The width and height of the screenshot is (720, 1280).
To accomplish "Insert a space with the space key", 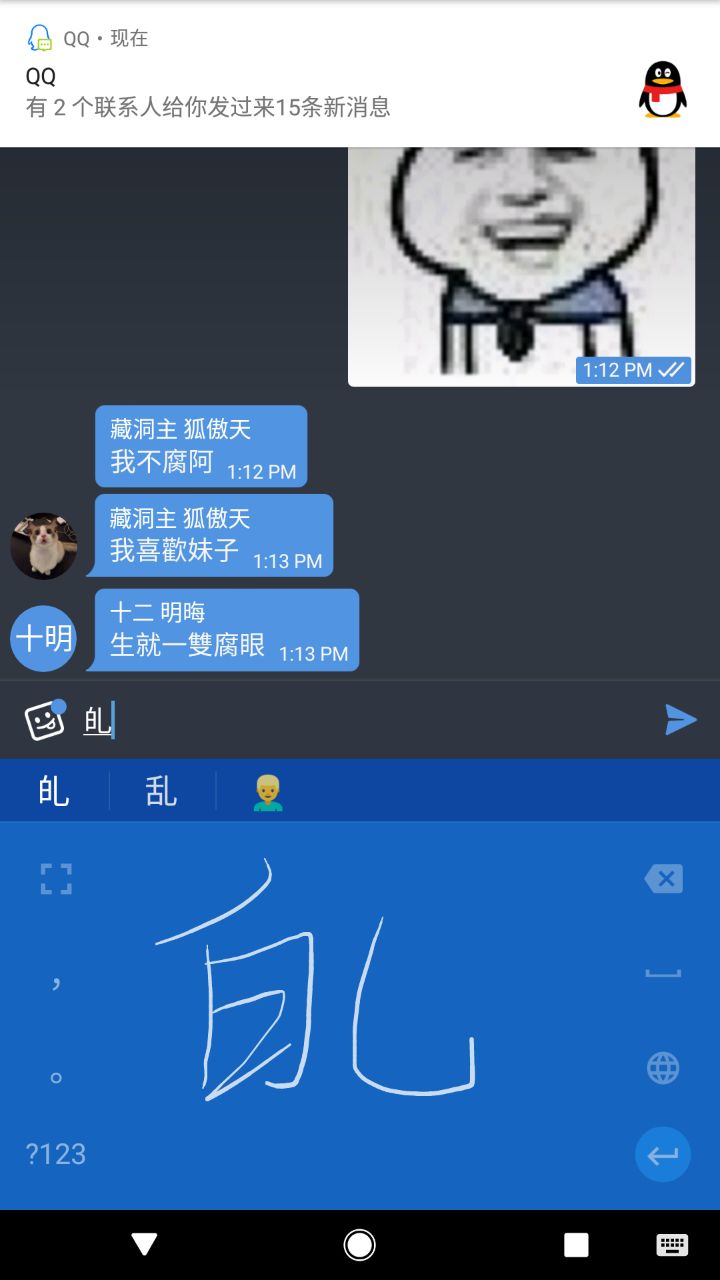I will (663, 972).
